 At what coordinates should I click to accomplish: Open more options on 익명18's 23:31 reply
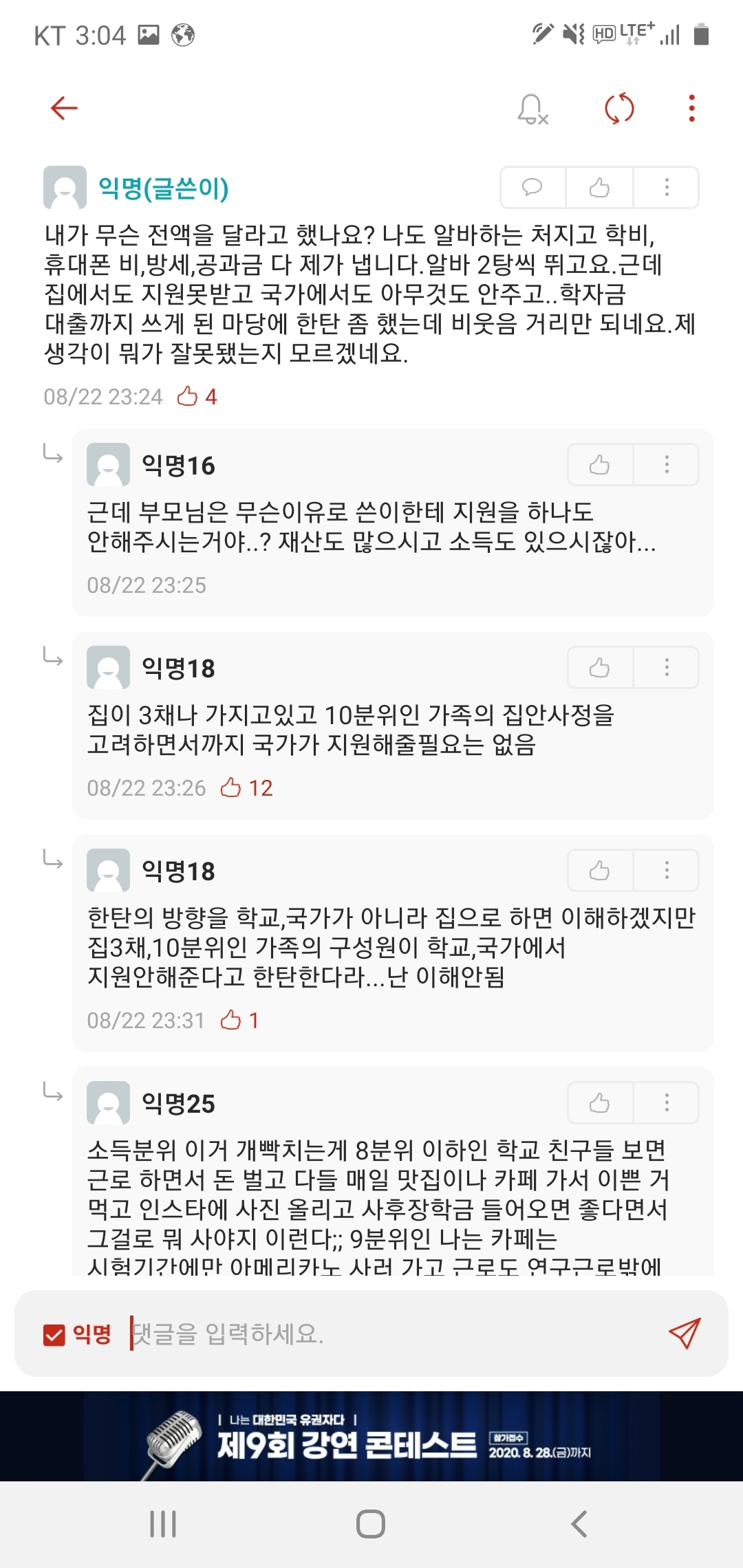[x=666, y=871]
